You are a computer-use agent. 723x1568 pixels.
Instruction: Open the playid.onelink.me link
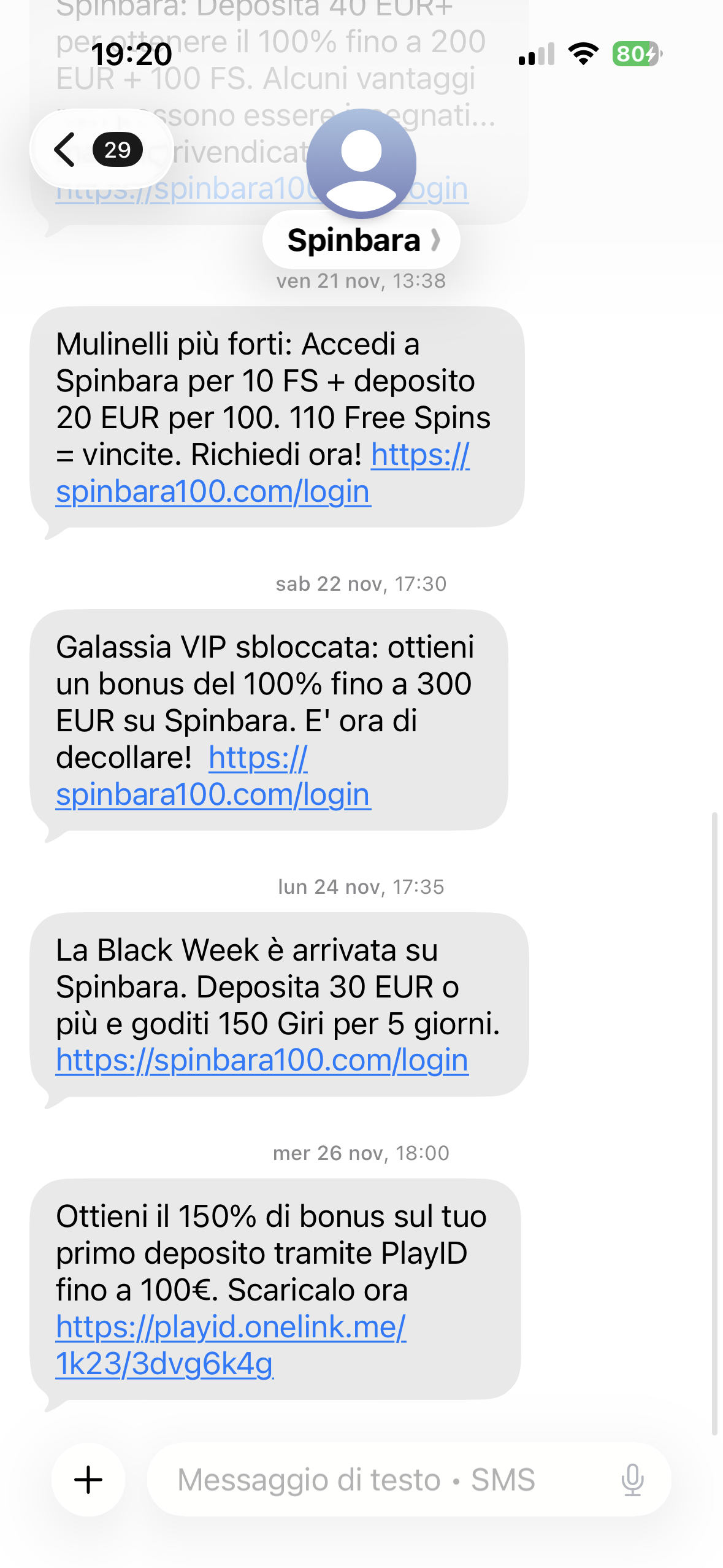pos(230,1328)
